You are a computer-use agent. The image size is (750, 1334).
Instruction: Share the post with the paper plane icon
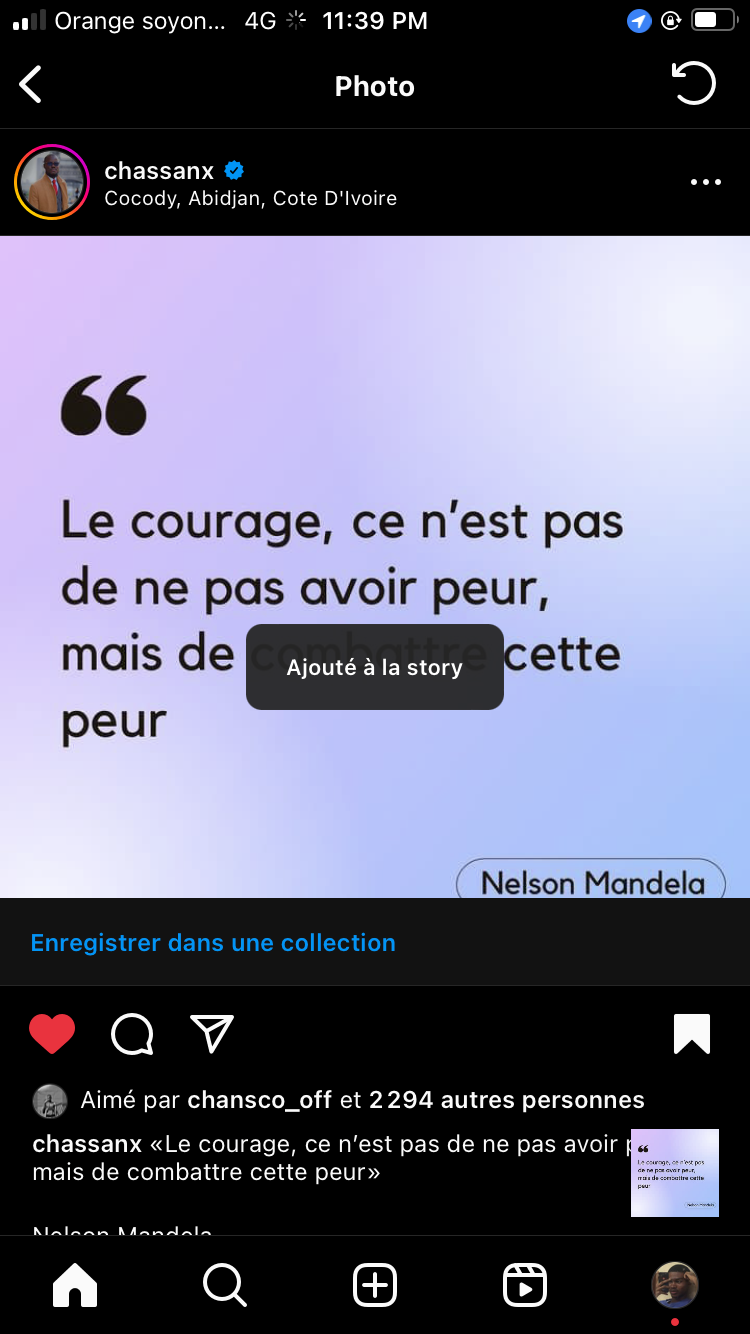pyautogui.click(x=212, y=1034)
